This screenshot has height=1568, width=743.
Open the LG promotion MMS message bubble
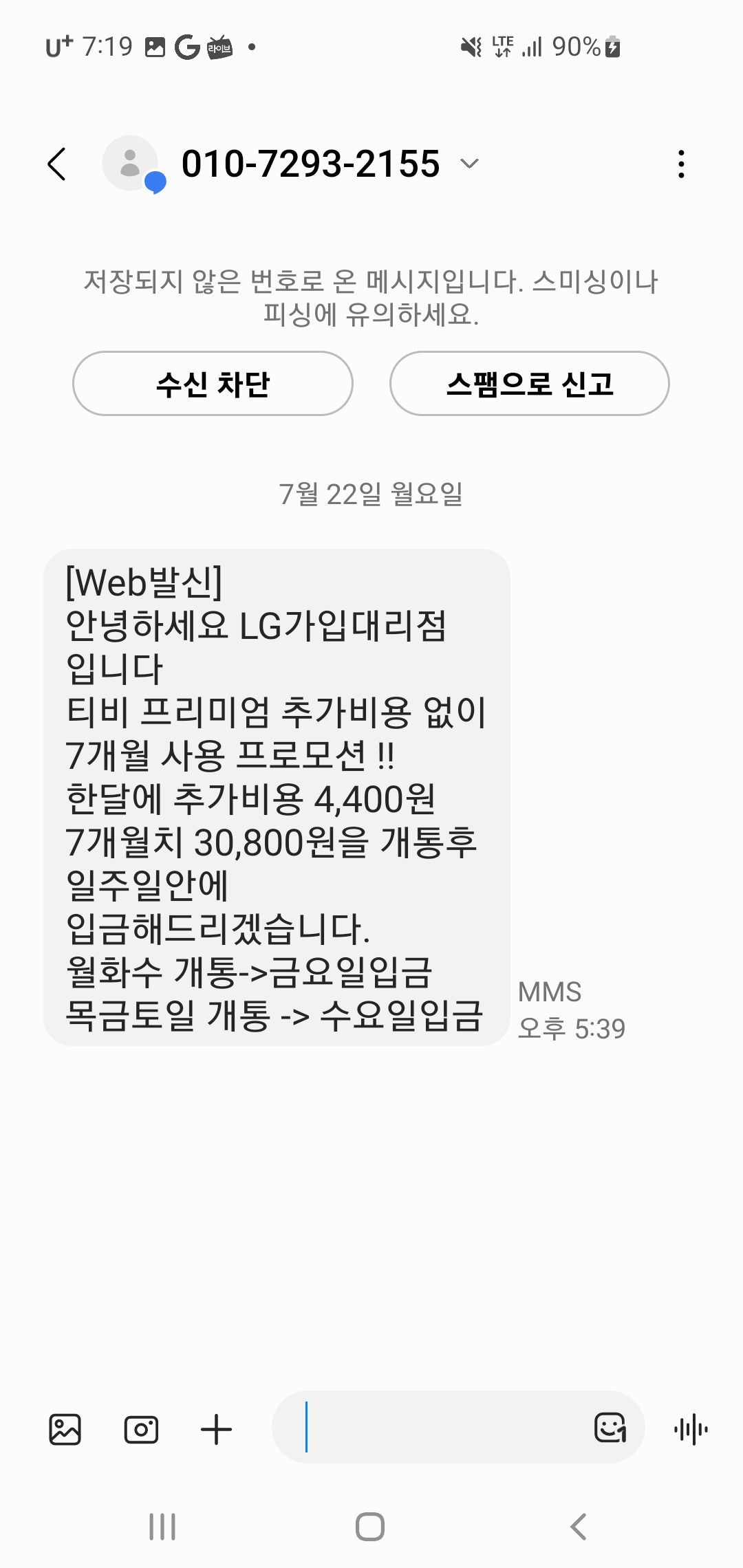click(277, 797)
